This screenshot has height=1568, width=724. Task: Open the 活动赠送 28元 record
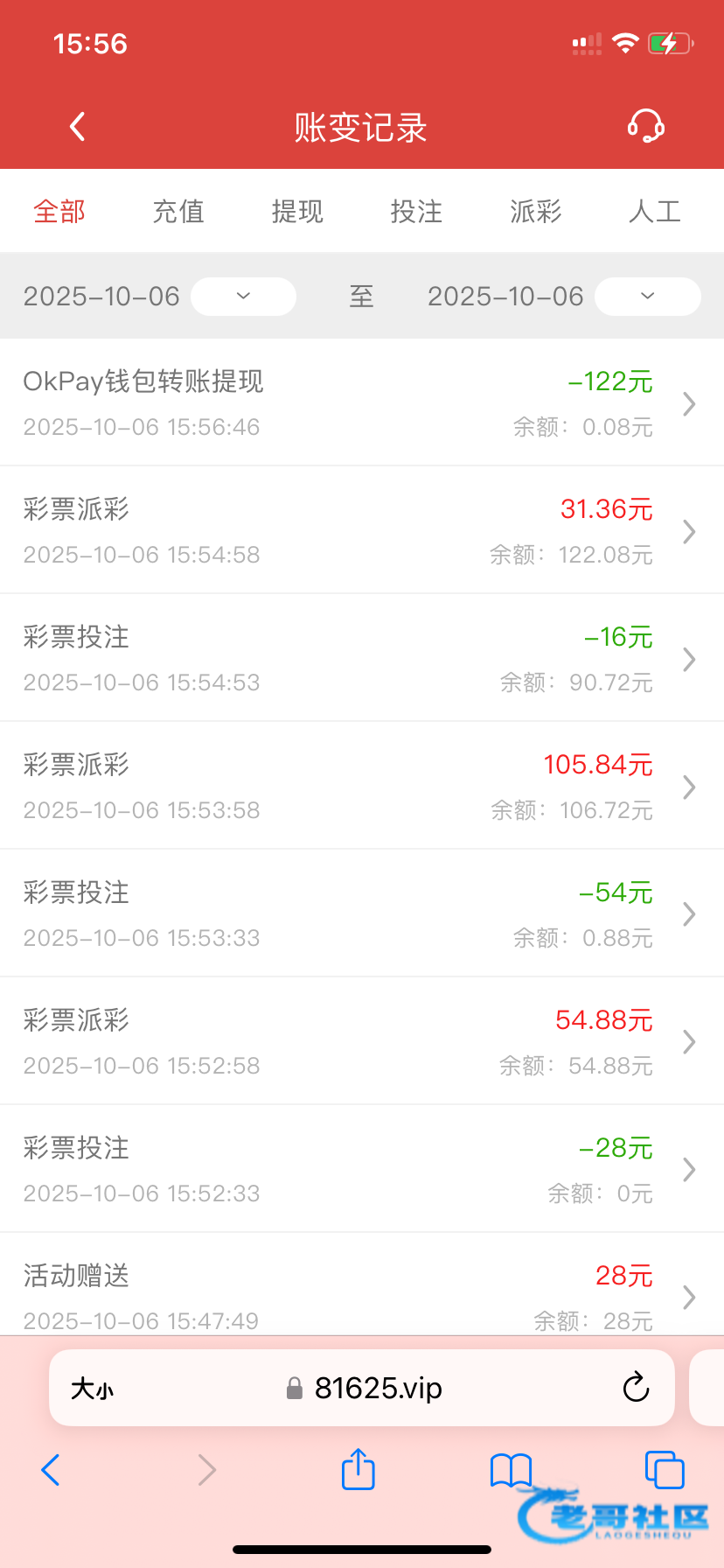click(362, 1295)
